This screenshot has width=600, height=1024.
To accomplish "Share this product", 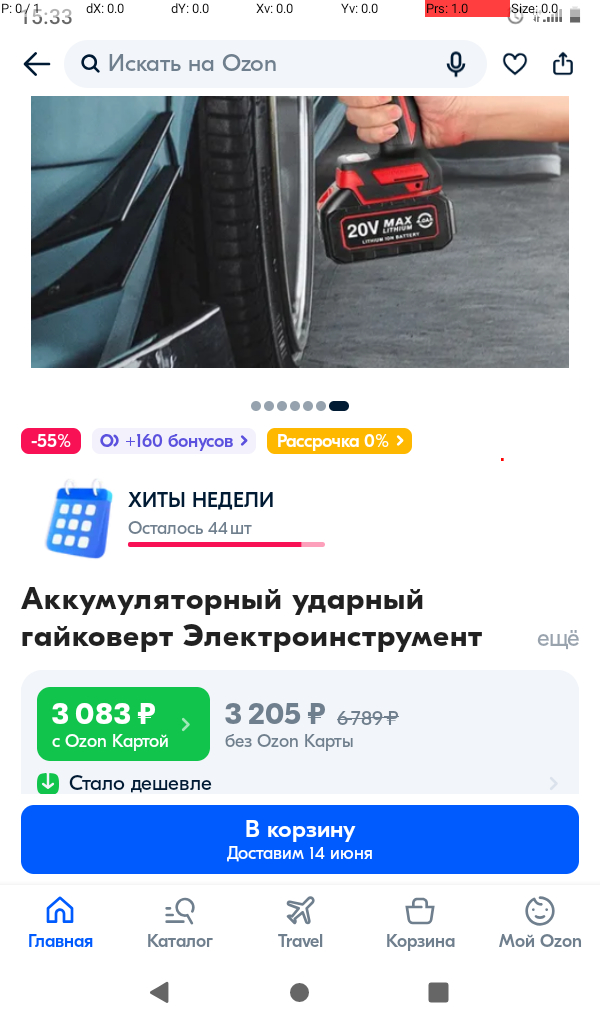I will [563, 64].
